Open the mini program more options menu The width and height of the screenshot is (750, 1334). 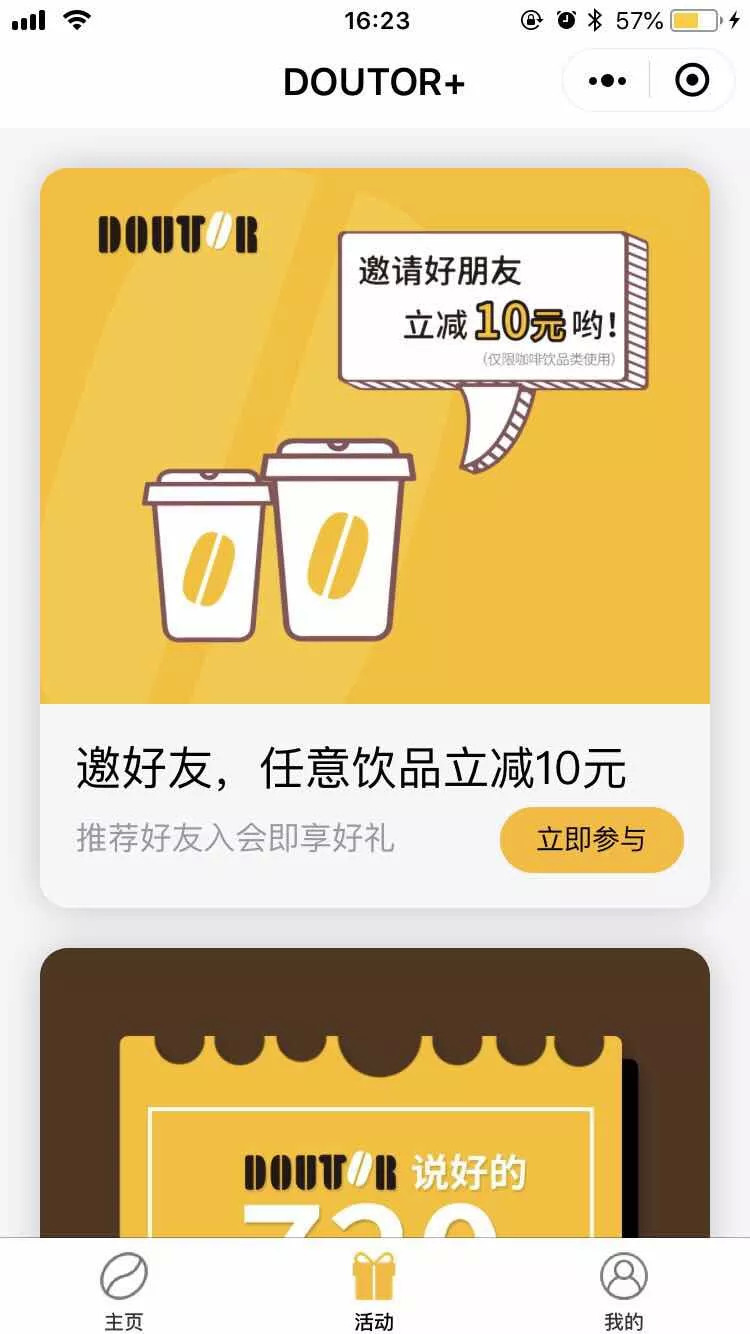pos(607,81)
